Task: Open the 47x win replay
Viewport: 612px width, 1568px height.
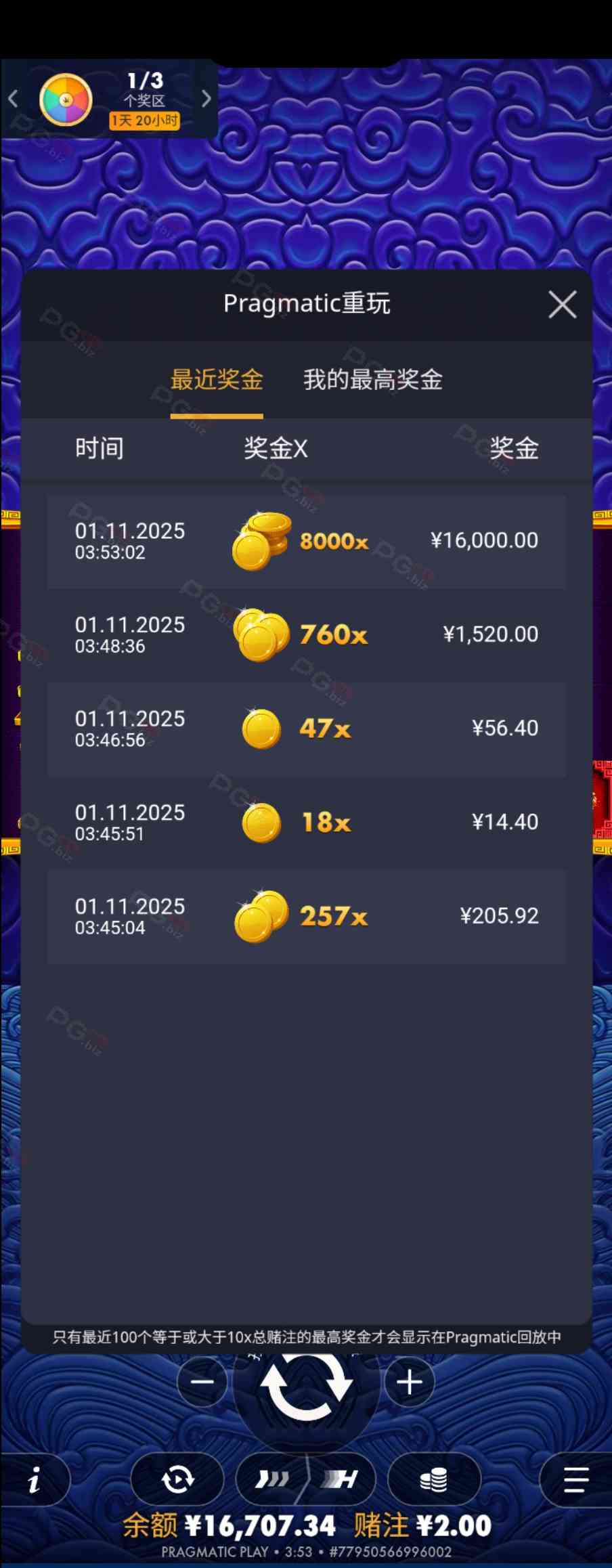Action: pyautogui.click(x=306, y=728)
